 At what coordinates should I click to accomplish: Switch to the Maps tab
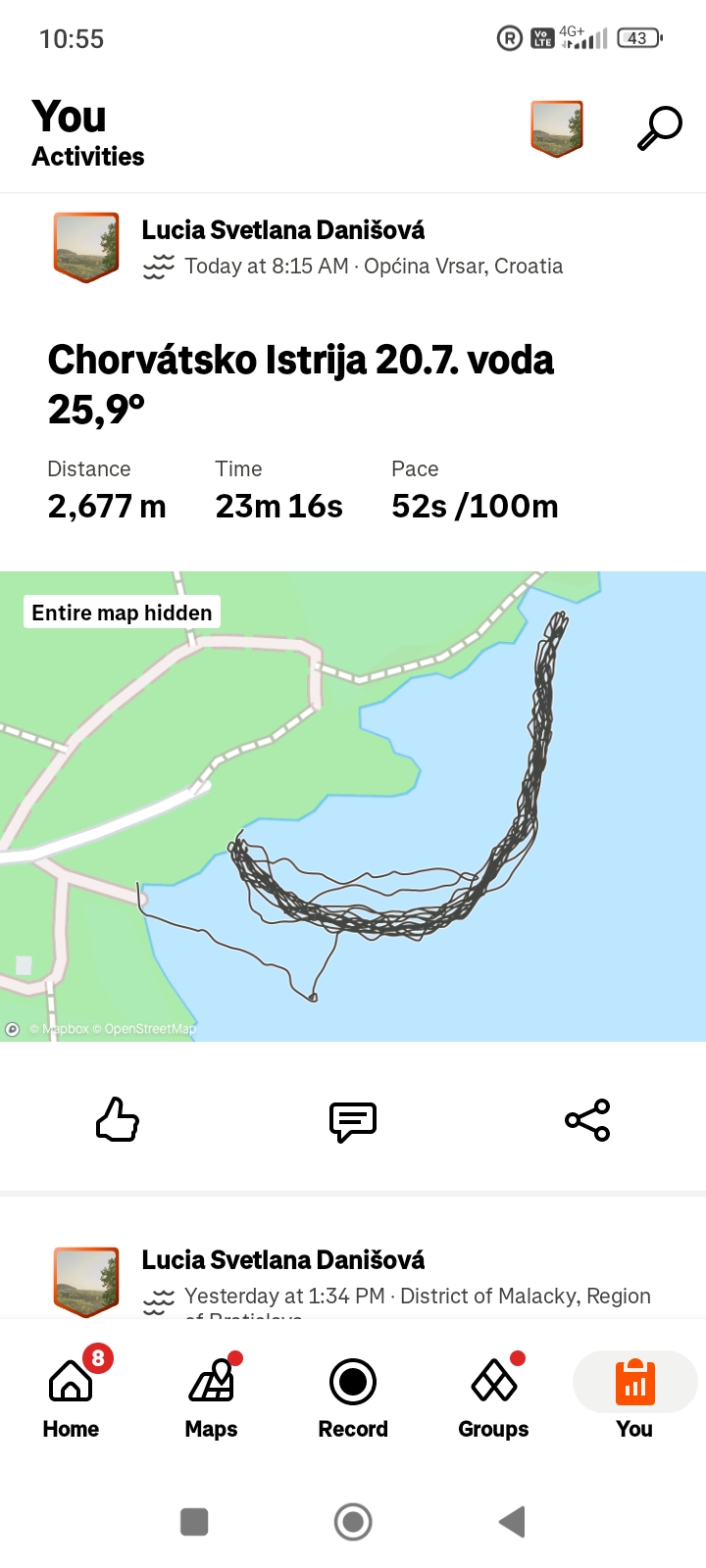pyautogui.click(x=212, y=1392)
